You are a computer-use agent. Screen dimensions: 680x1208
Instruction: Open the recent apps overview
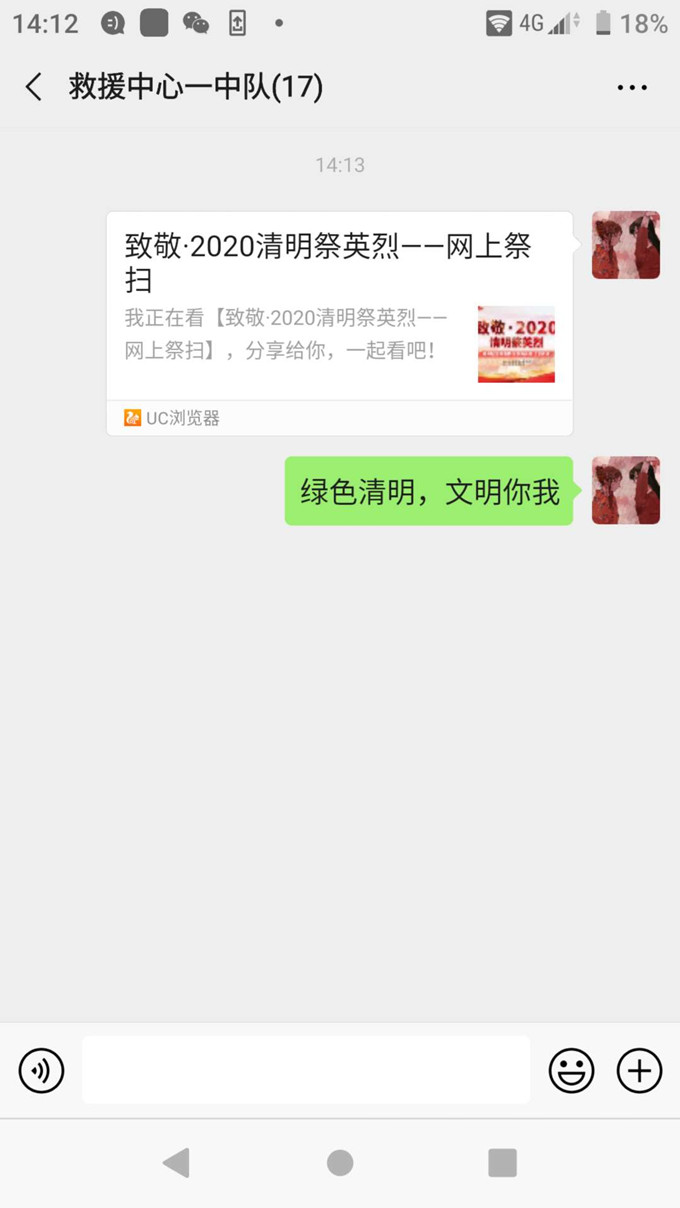(502, 1163)
